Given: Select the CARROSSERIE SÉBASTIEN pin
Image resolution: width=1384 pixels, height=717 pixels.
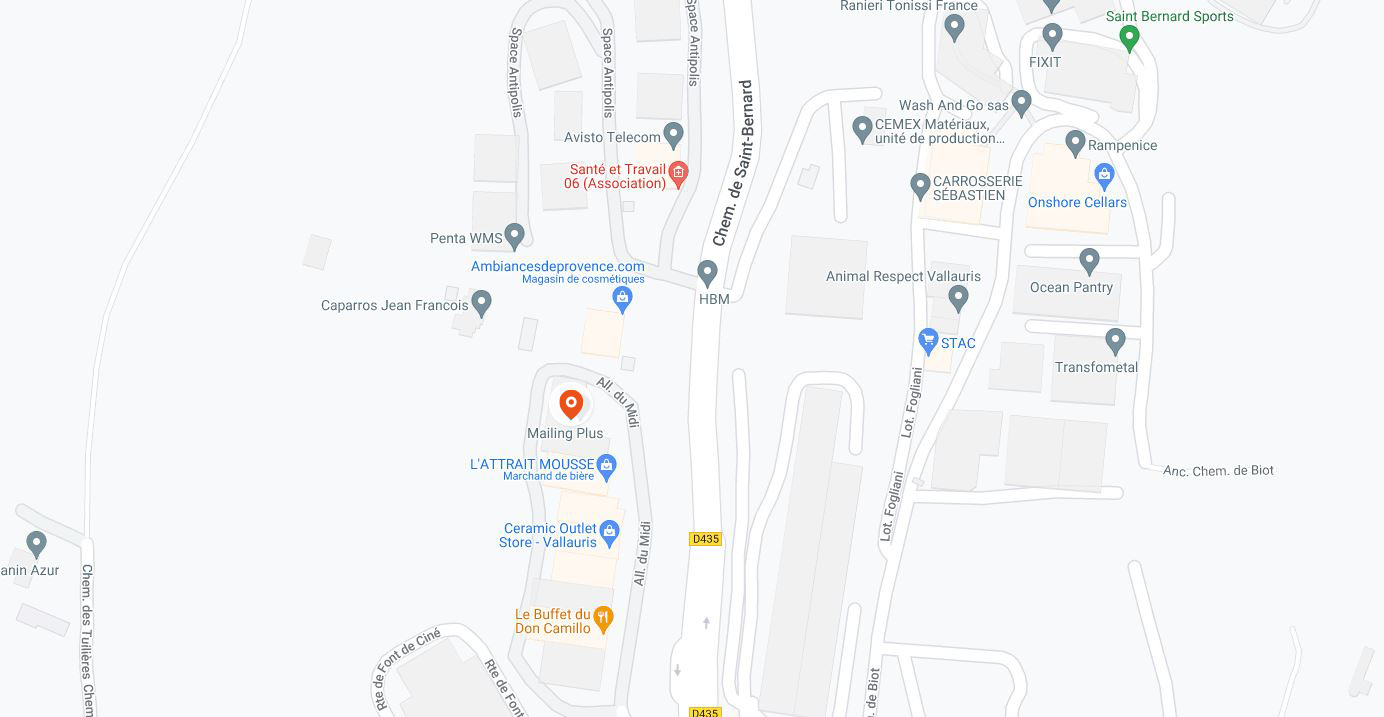Looking at the screenshot, I should (x=921, y=185).
